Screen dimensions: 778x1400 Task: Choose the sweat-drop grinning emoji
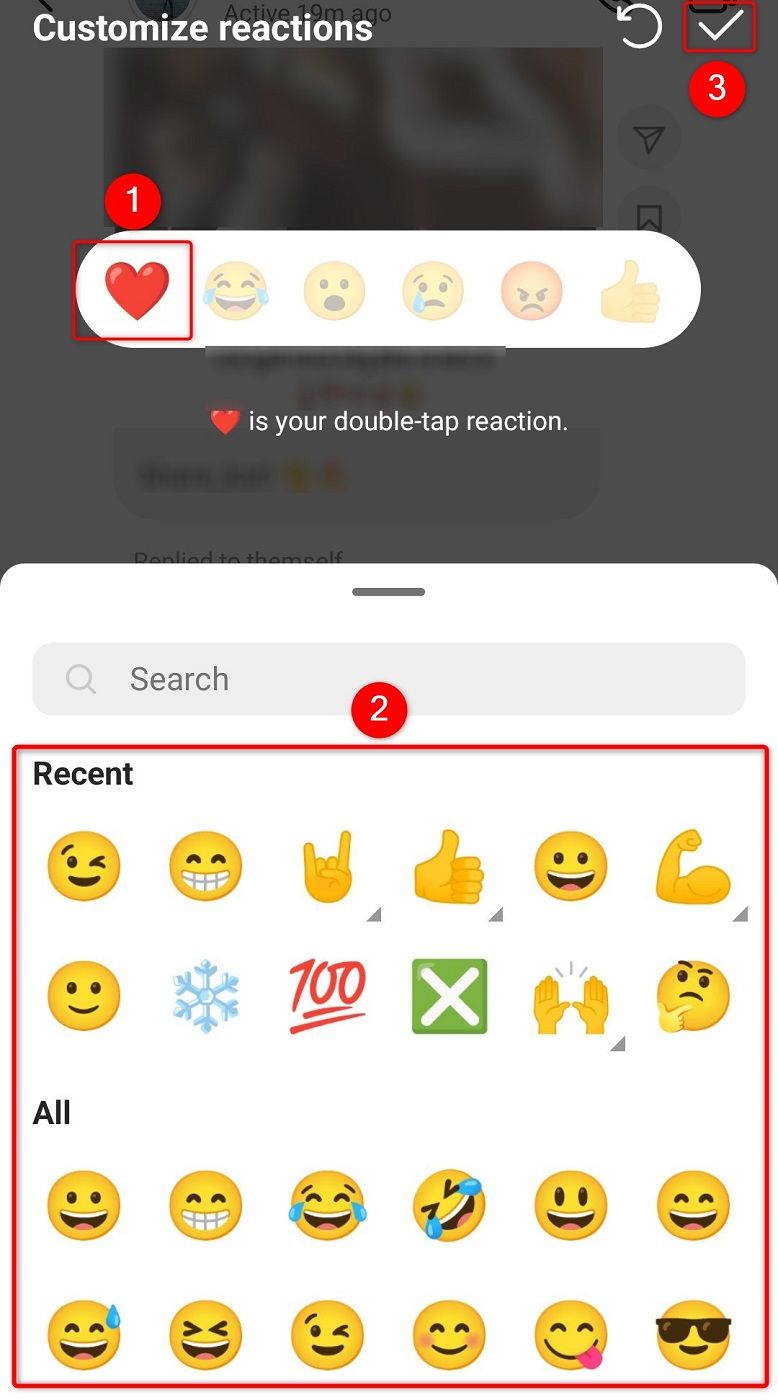coord(84,1335)
